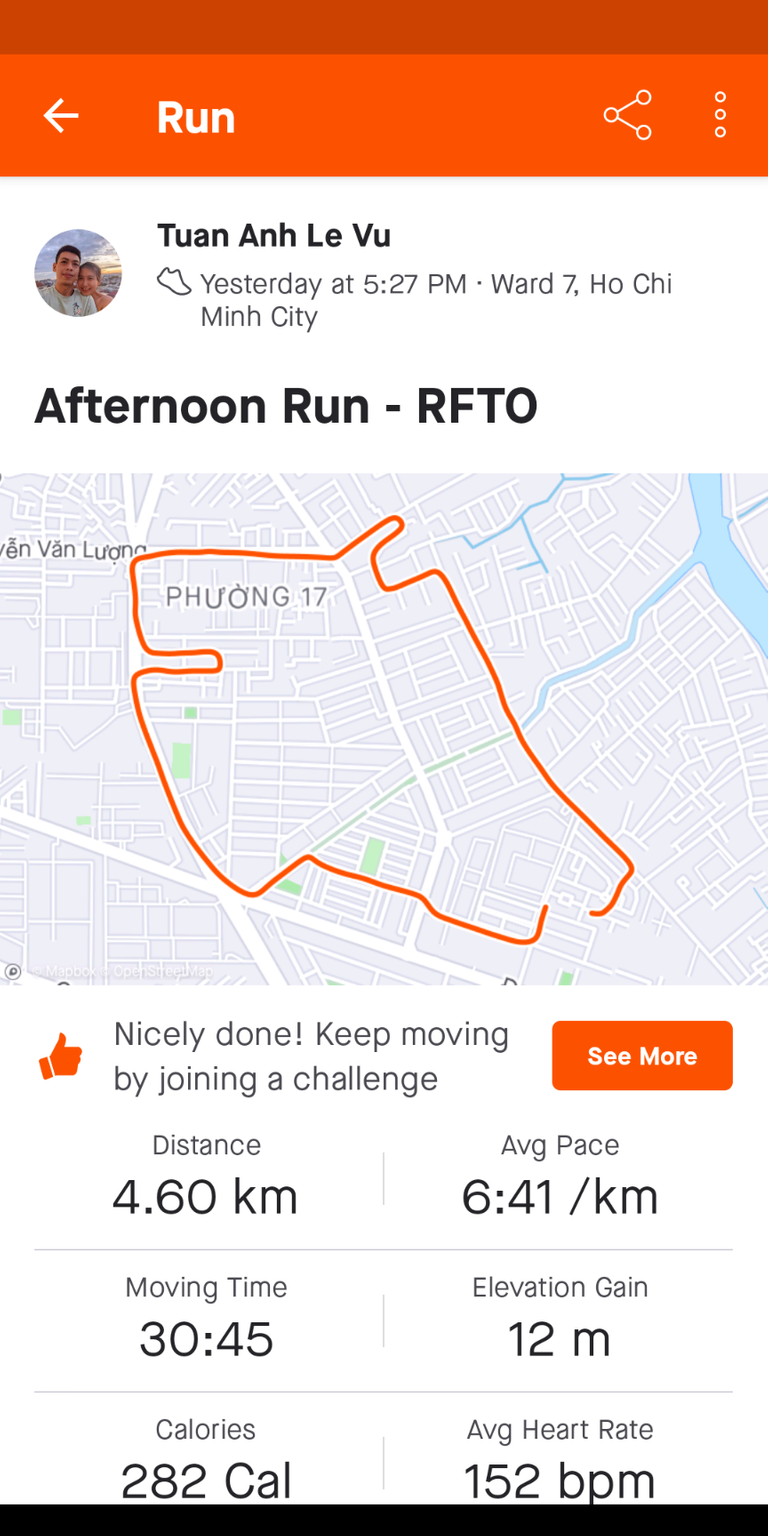
Task: Open the overflow menu
Action: pos(720,116)
